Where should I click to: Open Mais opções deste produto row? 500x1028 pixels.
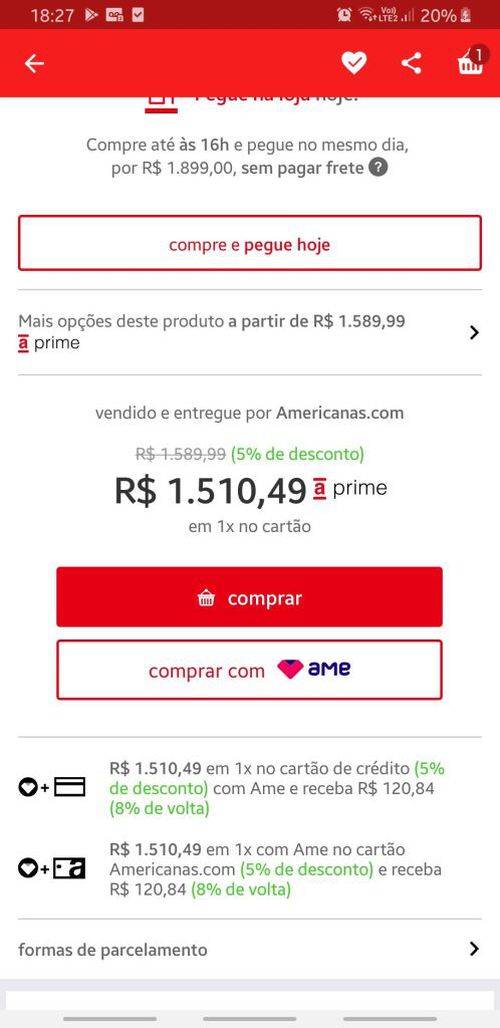pos(250,332)
